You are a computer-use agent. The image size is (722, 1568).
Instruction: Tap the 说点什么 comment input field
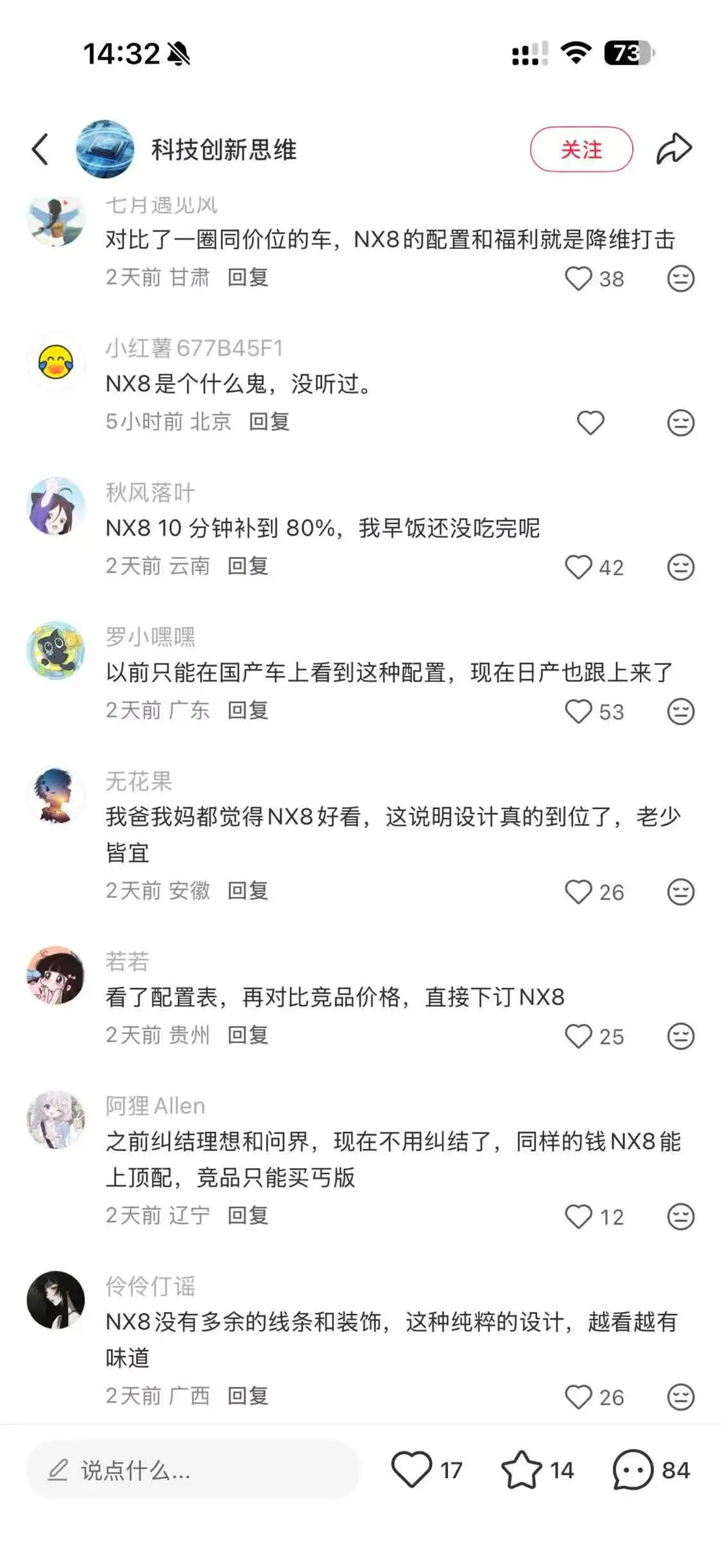[193, 1470]
